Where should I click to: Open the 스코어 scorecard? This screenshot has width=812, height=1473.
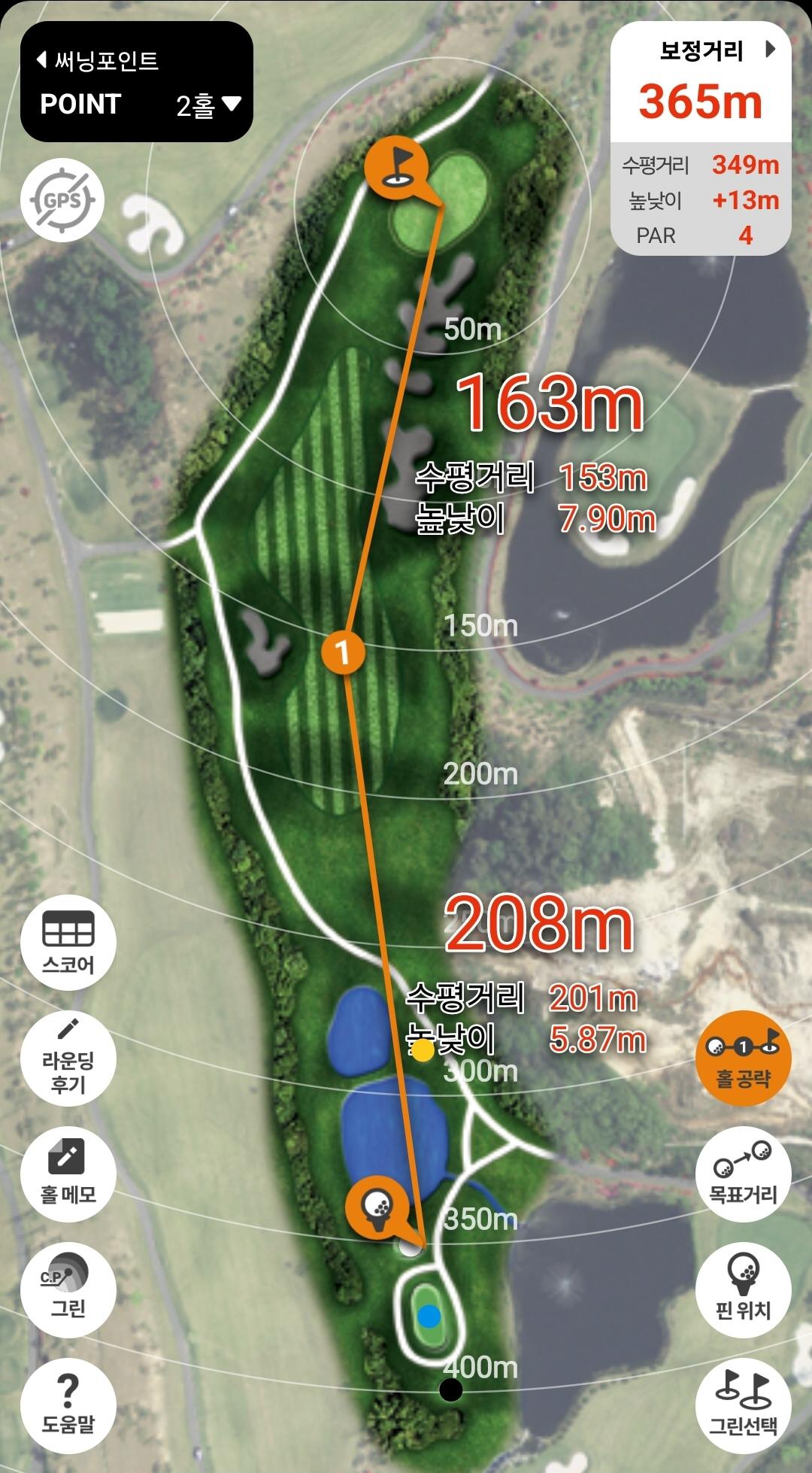[68, 942]
